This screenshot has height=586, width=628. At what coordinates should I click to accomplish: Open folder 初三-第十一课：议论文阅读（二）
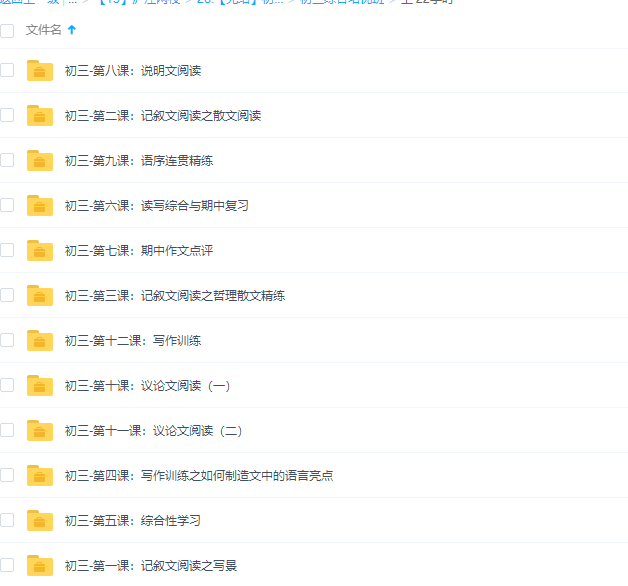click(153, 431)
